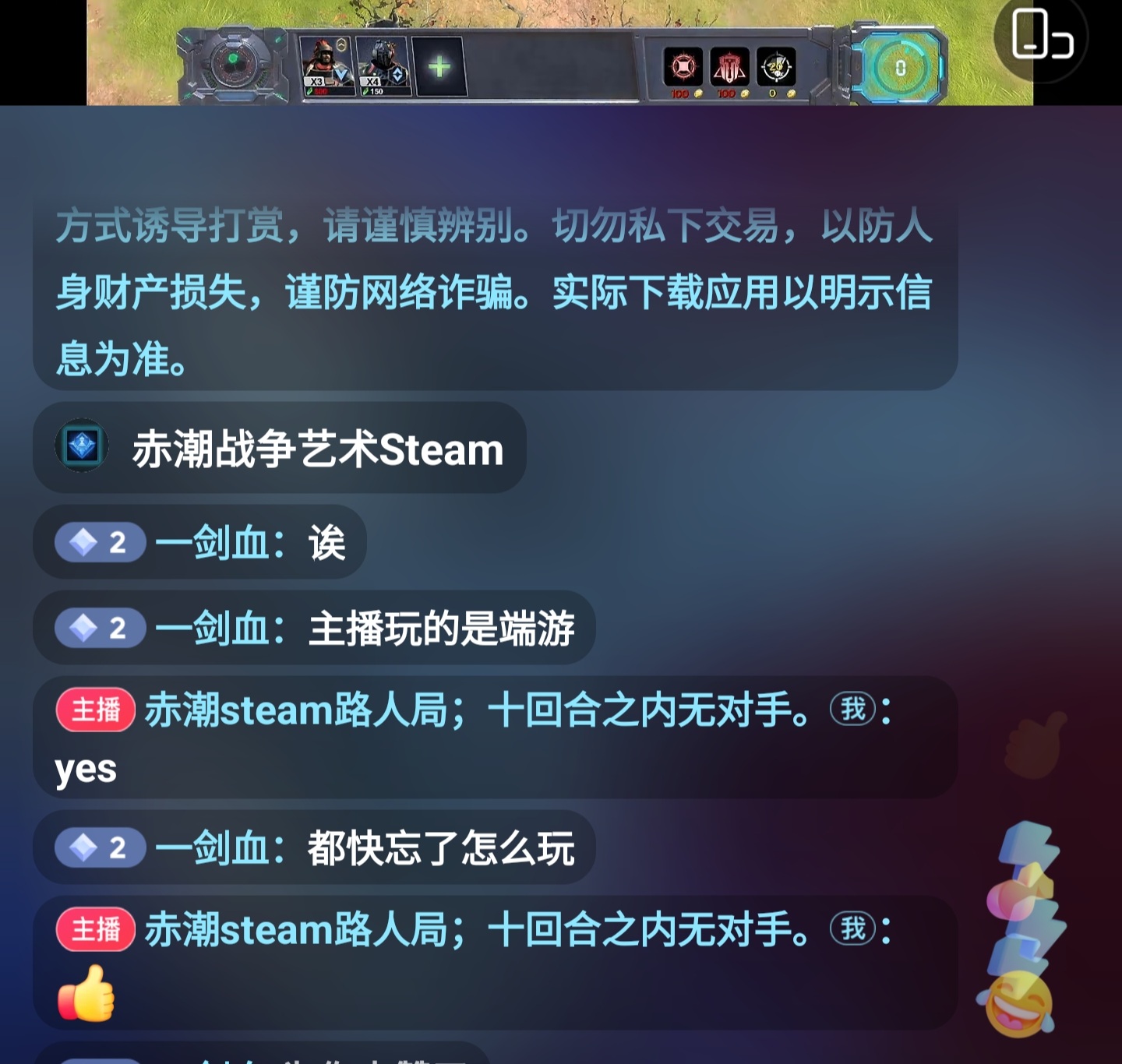Open the streamer's reply saying yes
Image resolution: width=1122 pixels, height=1064 pixels.
click(x=494, y=737)
